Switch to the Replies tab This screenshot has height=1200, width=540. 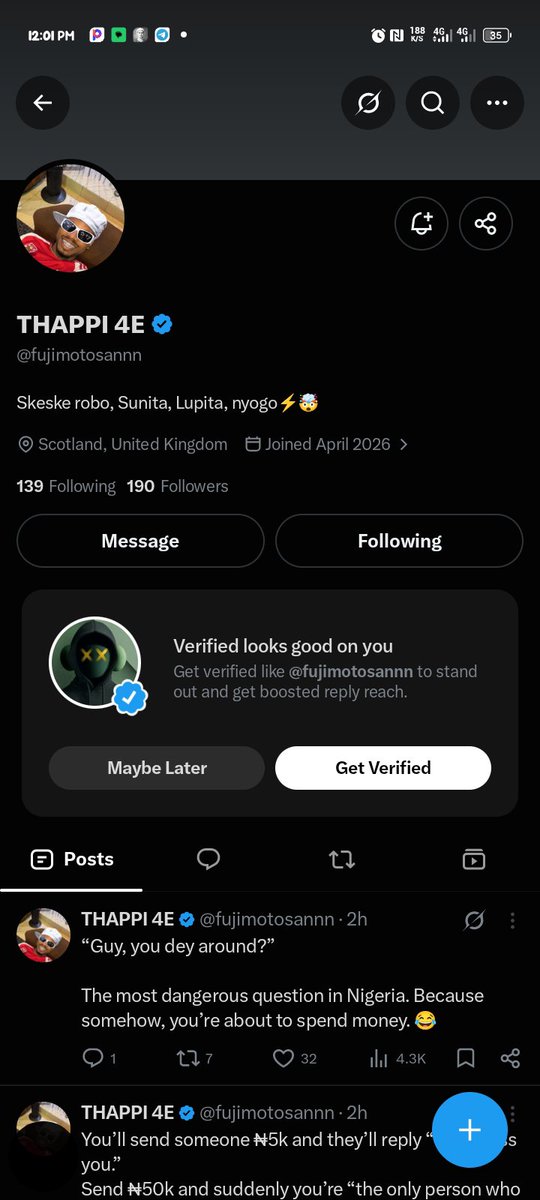pyautogui.click(x=208, y=859)
